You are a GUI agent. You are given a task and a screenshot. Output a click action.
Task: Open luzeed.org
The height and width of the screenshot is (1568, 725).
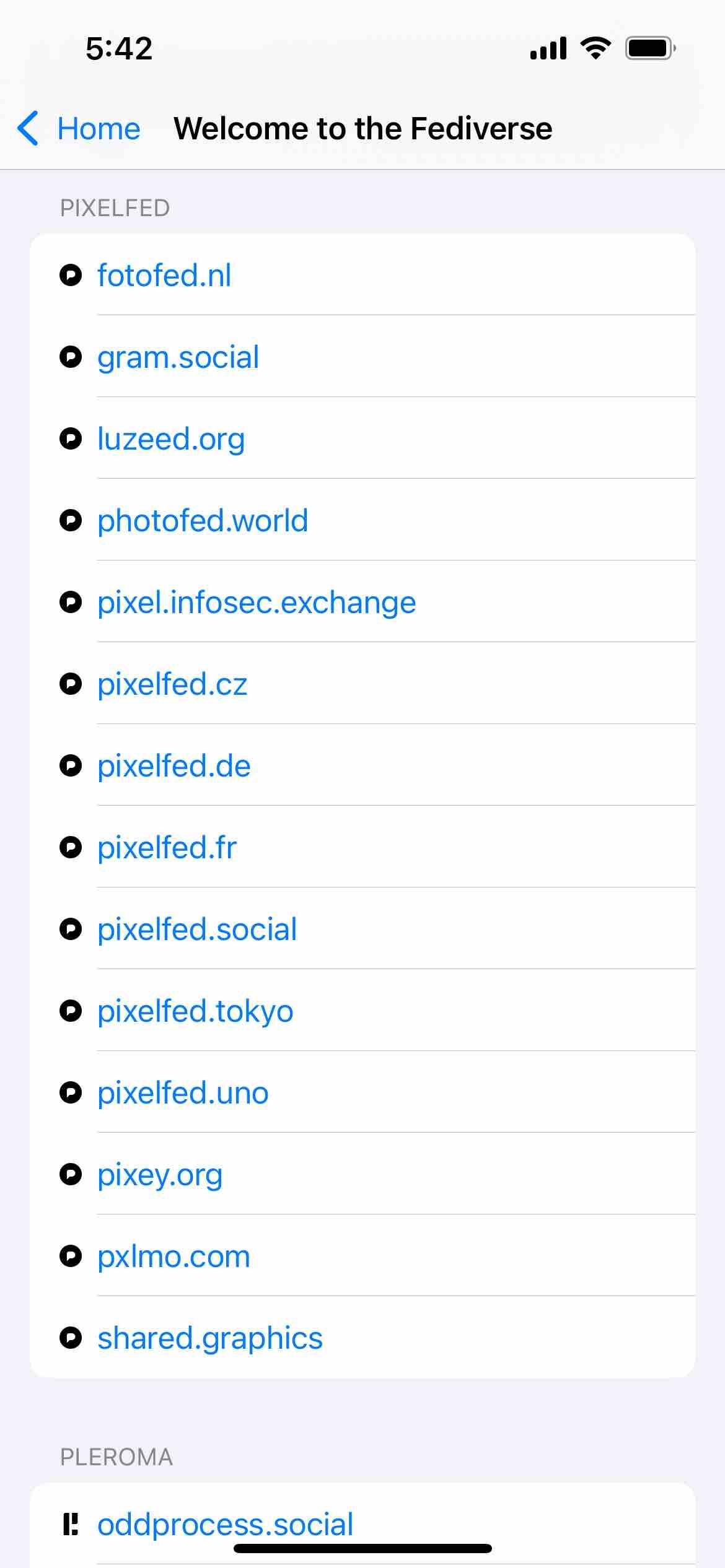click(x=362, y=438)
